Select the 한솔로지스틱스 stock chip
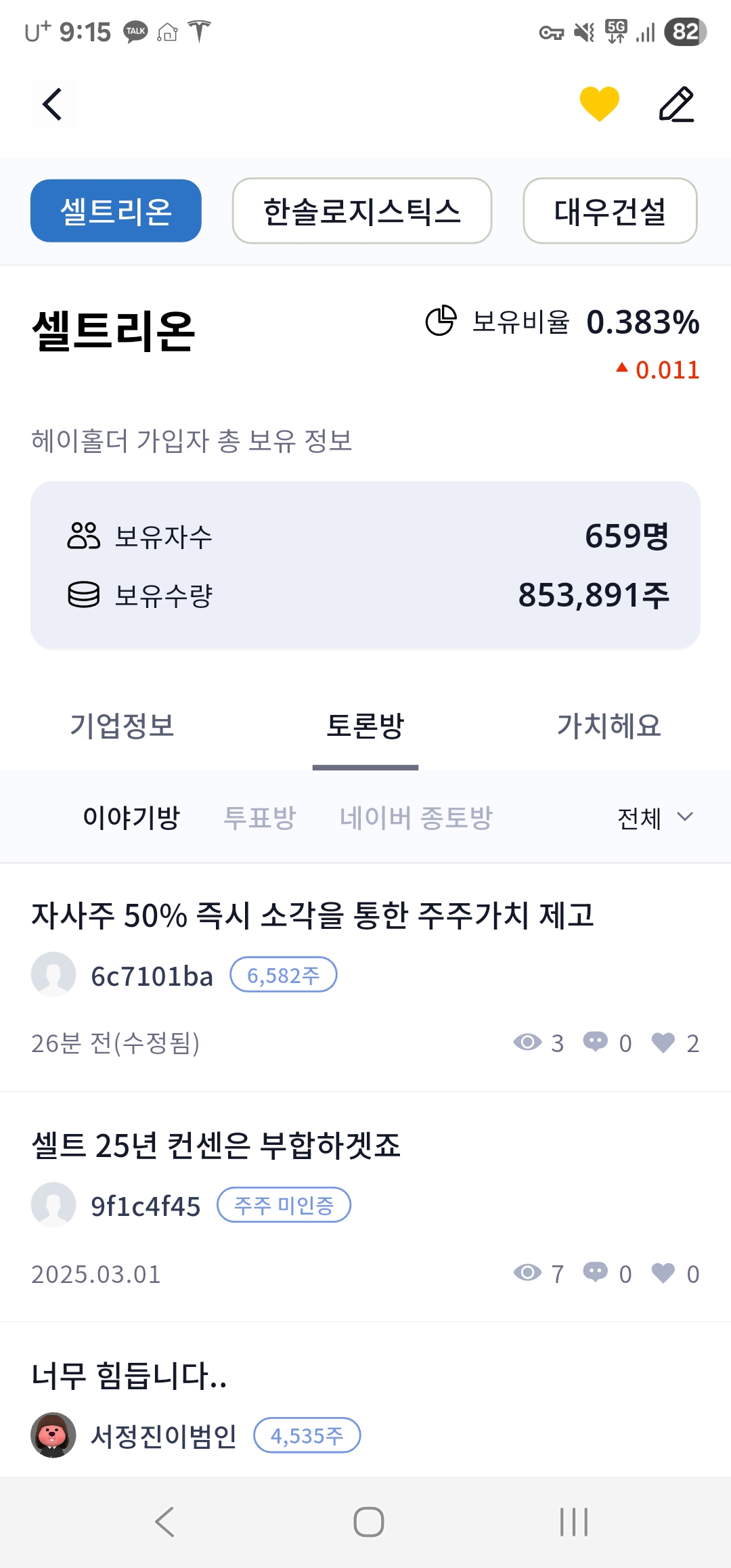This screenshot has width=731, height=1568. [x=362, y=211]
